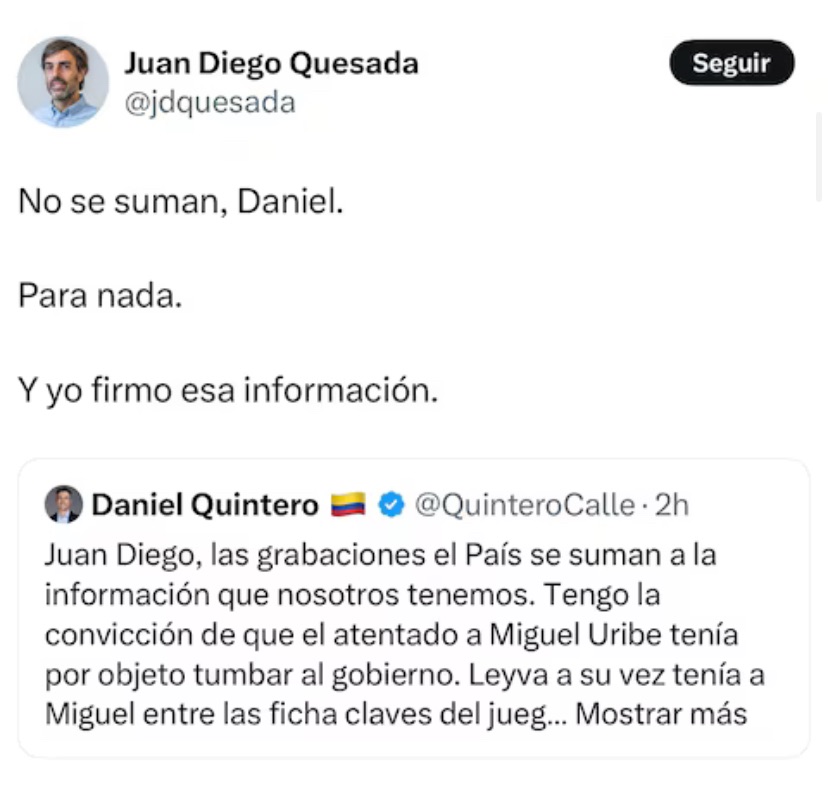Open Juan Diego Quesada's profile picture
The image size is (828, 801).
point(63,82)
